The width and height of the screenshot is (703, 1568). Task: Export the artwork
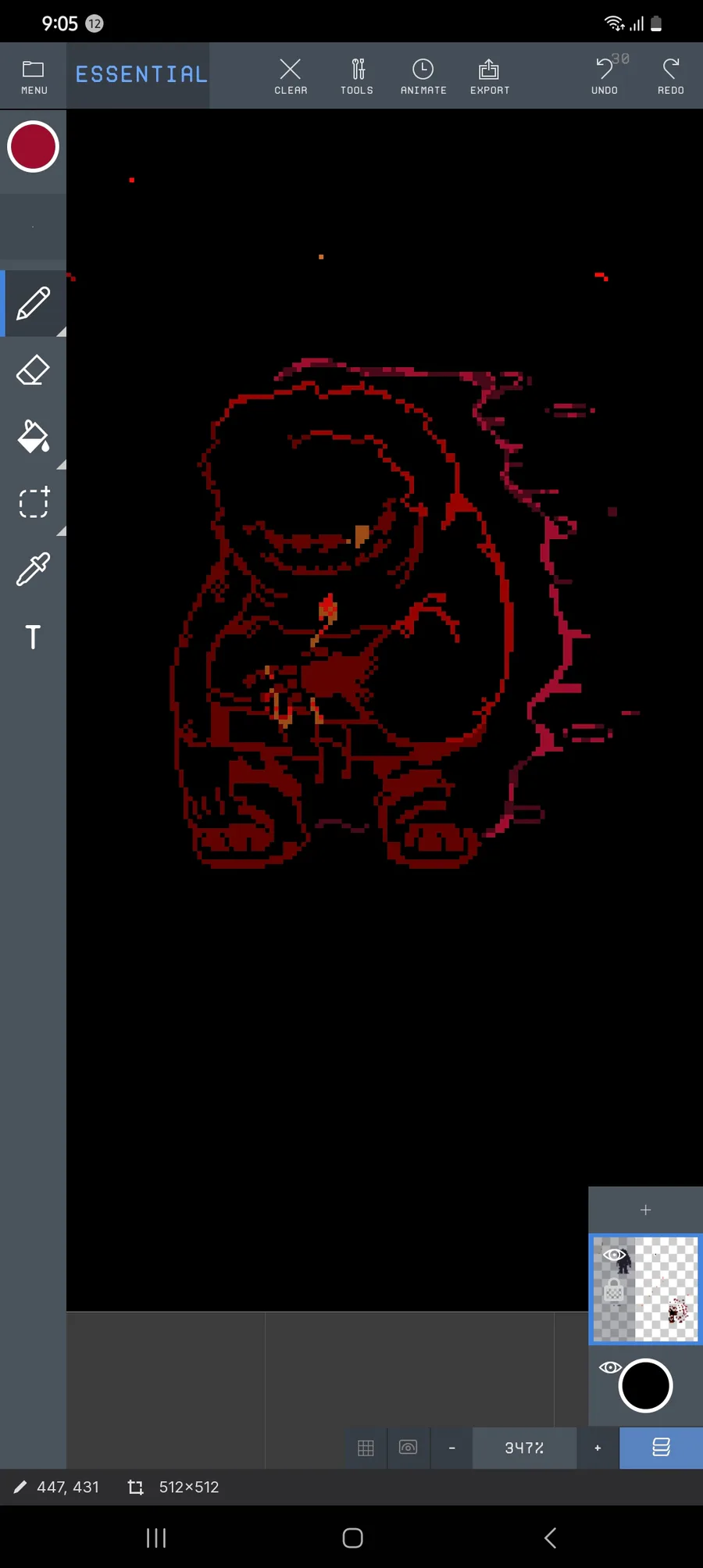coord(490,77)
